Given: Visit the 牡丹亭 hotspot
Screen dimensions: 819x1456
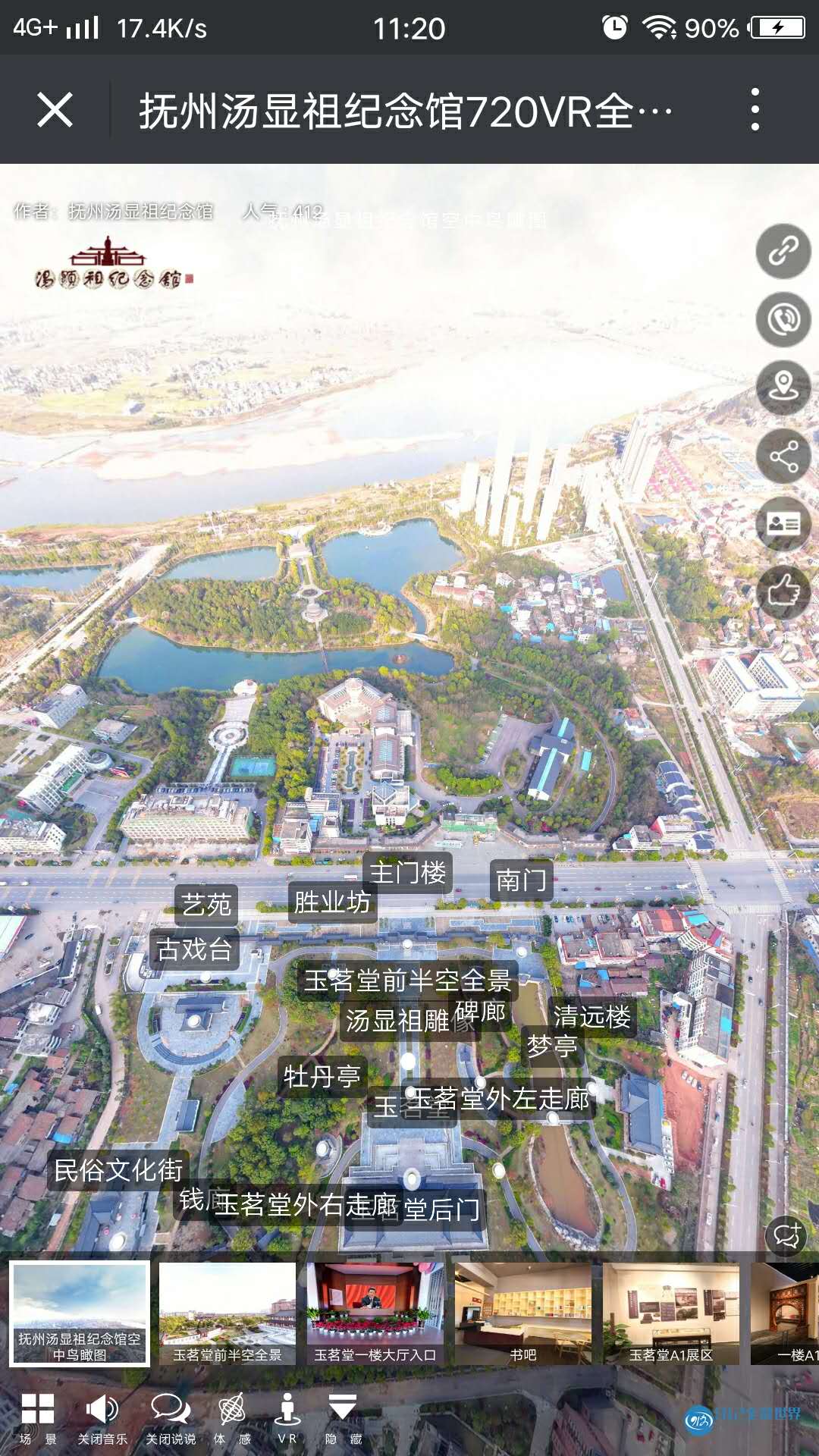Looking at the screenshot, I should coord(322,1077).
